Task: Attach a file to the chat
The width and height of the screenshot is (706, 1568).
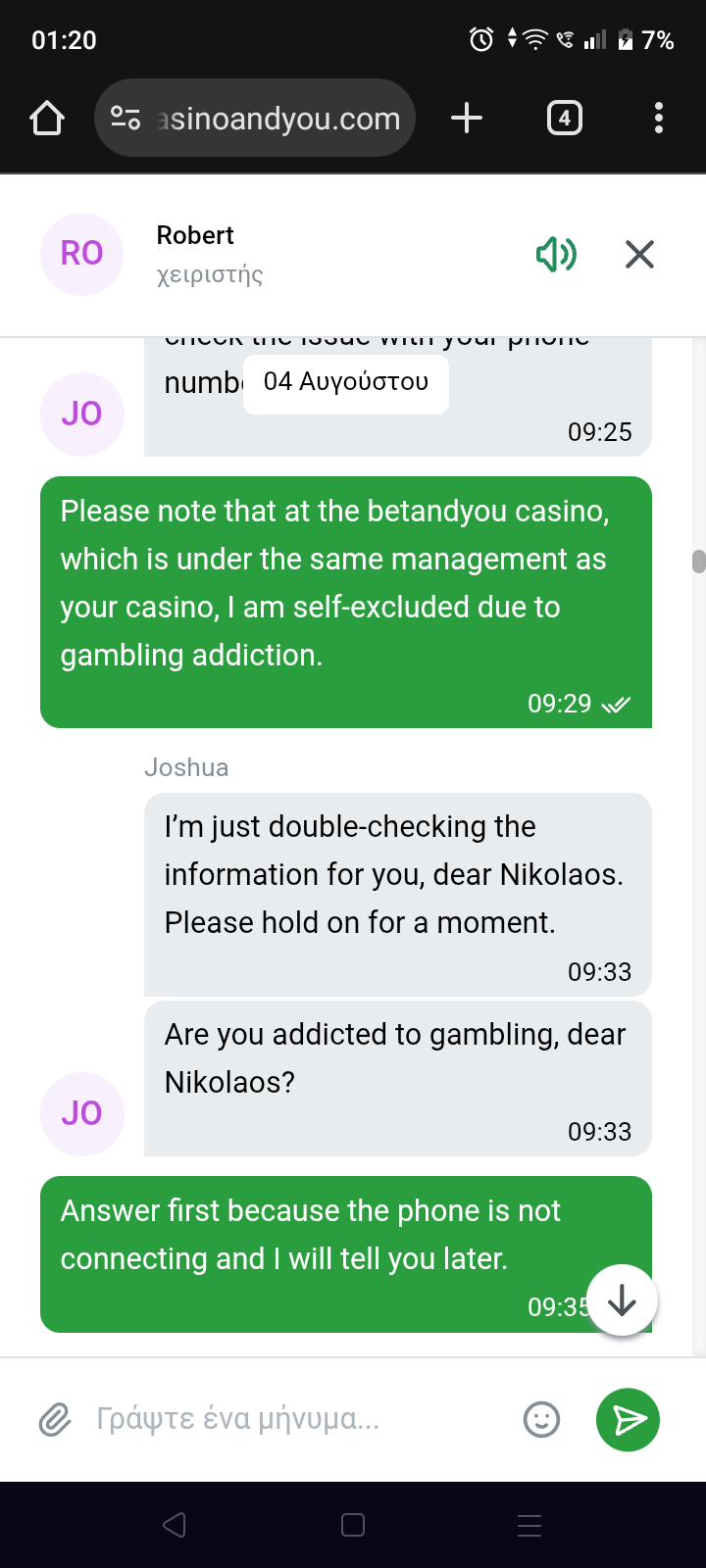Action: (55, 1419)
